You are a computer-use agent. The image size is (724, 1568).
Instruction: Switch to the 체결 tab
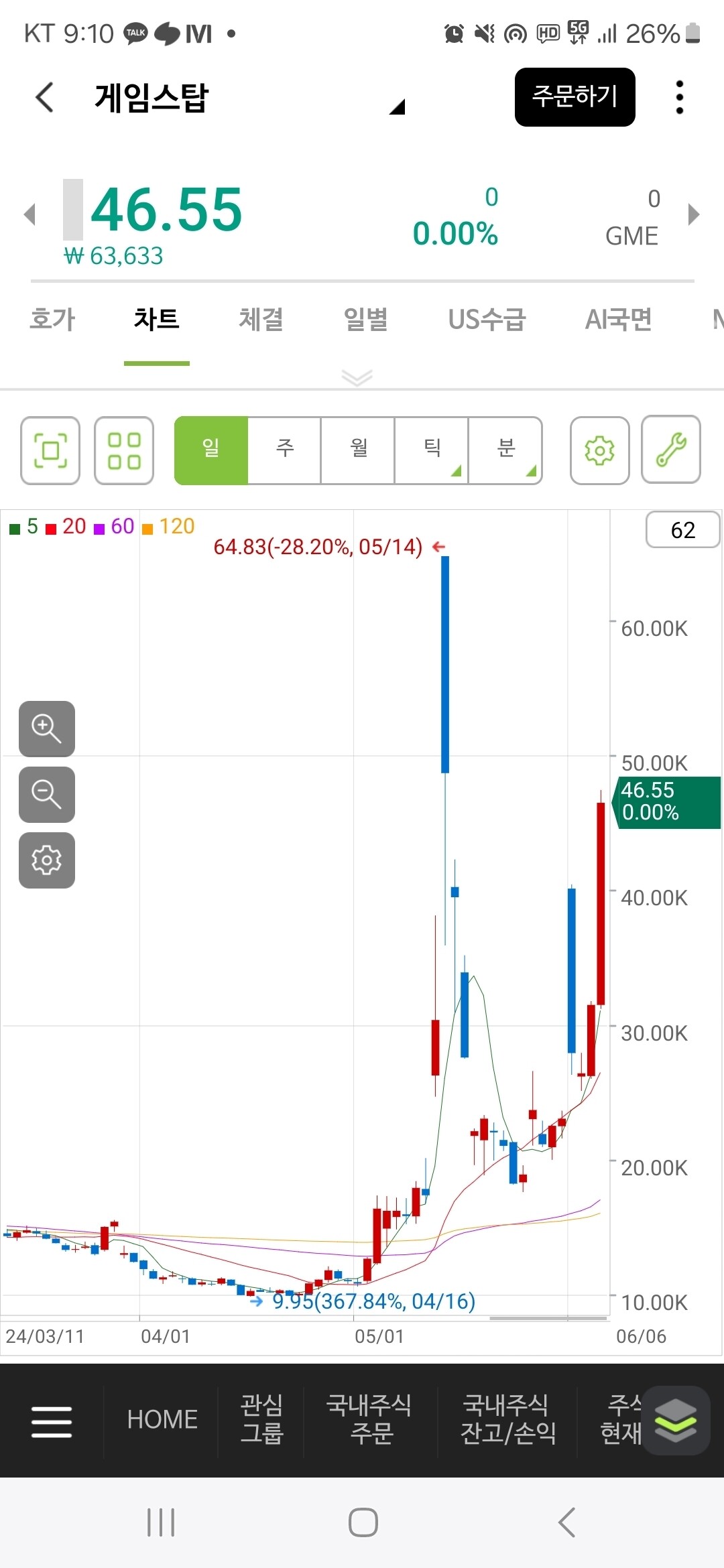[x=261, y=319]
